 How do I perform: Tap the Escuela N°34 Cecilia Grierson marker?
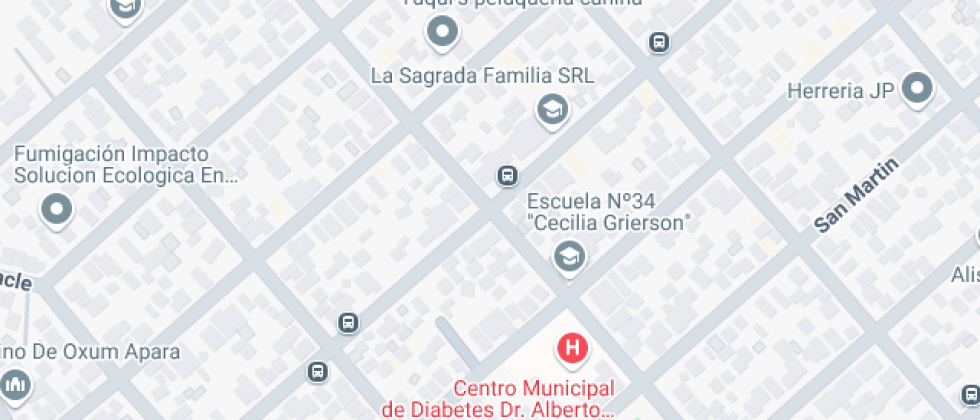pos(570,256)
